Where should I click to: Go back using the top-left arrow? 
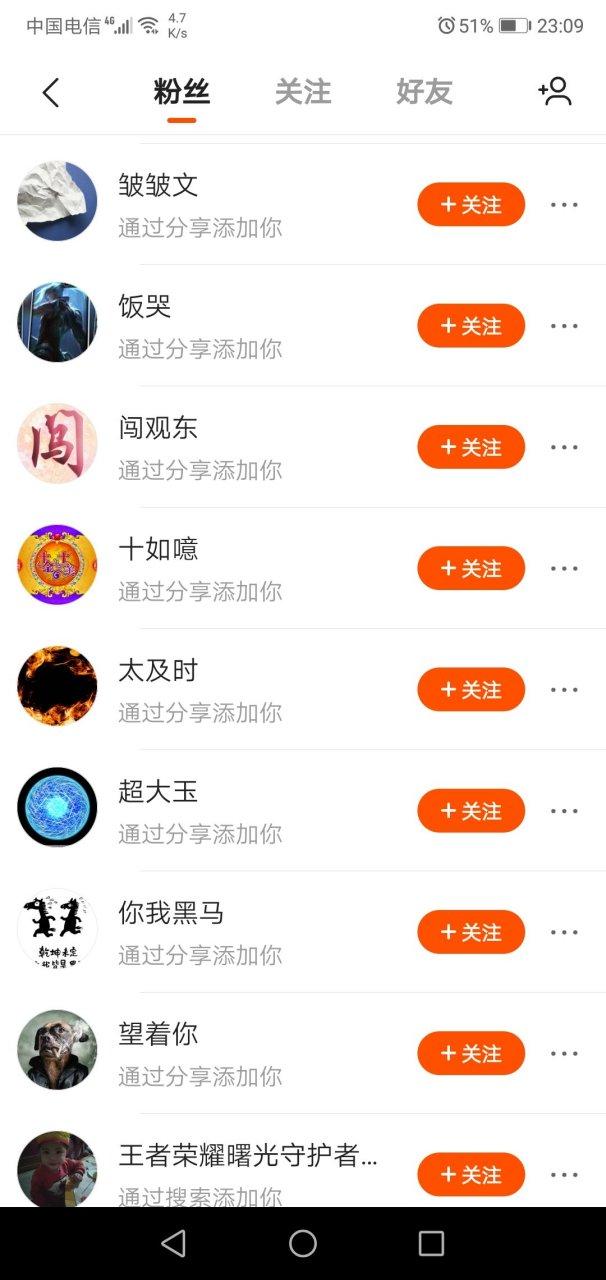pos(51,93)
